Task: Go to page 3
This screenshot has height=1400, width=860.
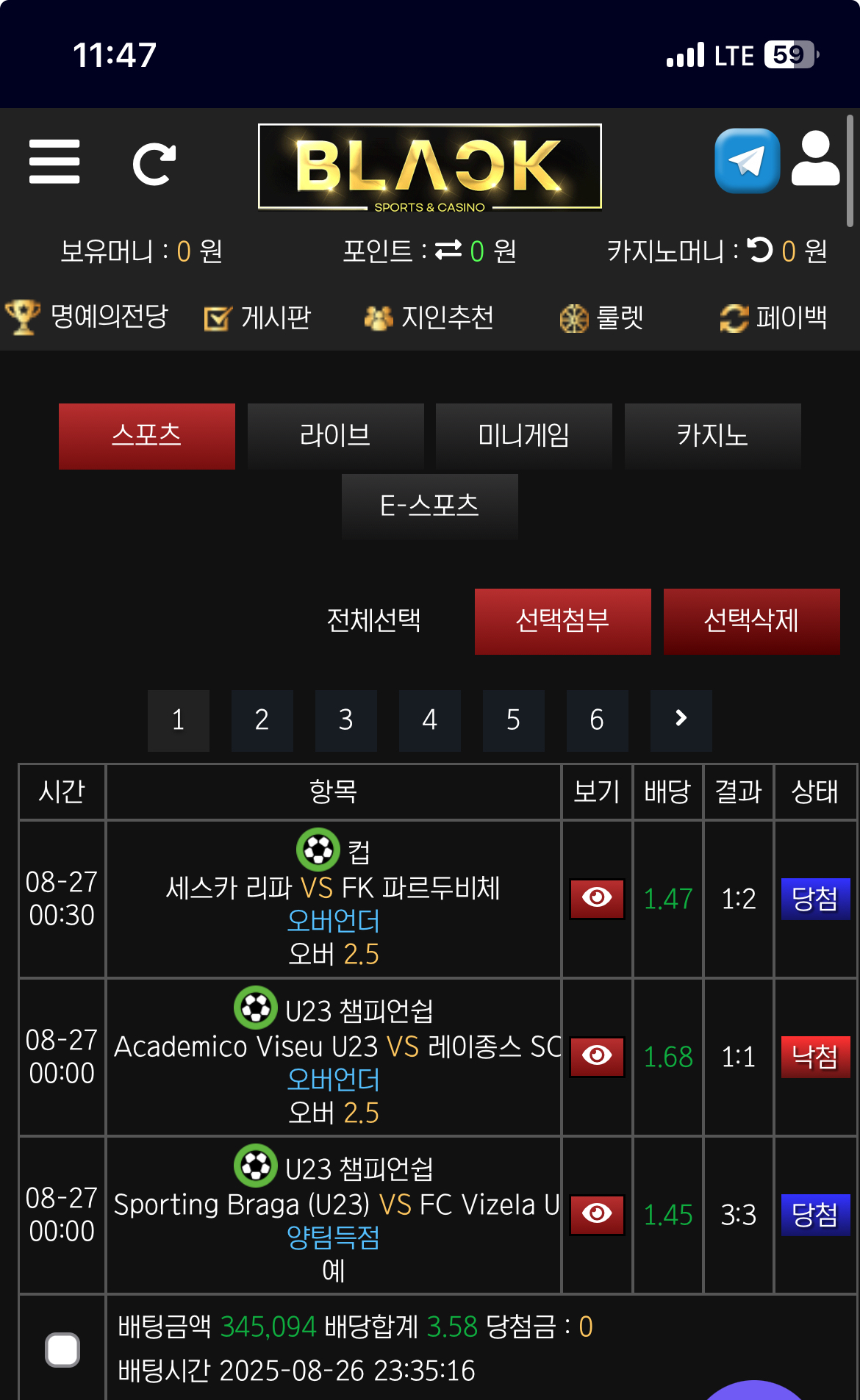Action: coord(345,720)
